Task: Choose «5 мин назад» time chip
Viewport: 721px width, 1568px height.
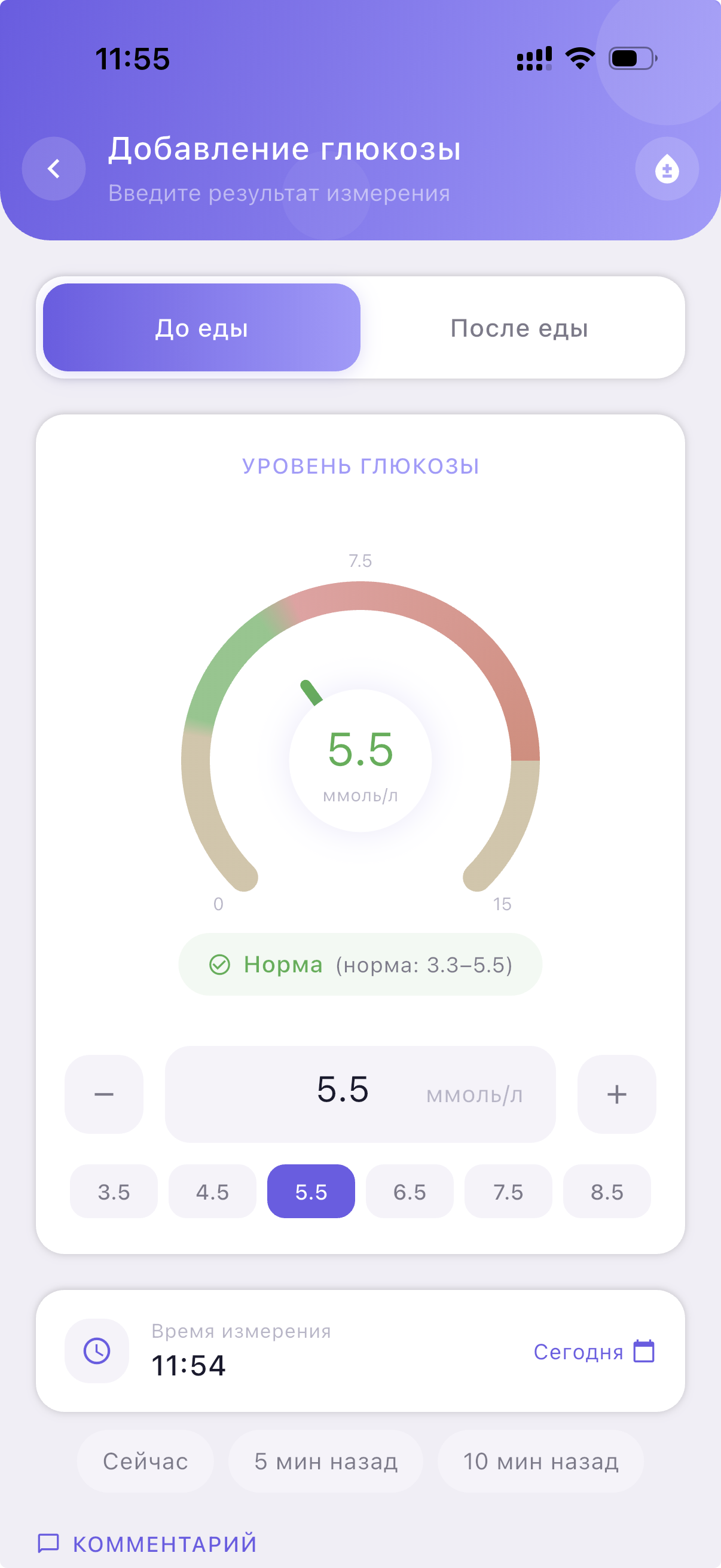Action: [x=325, y=1461]
